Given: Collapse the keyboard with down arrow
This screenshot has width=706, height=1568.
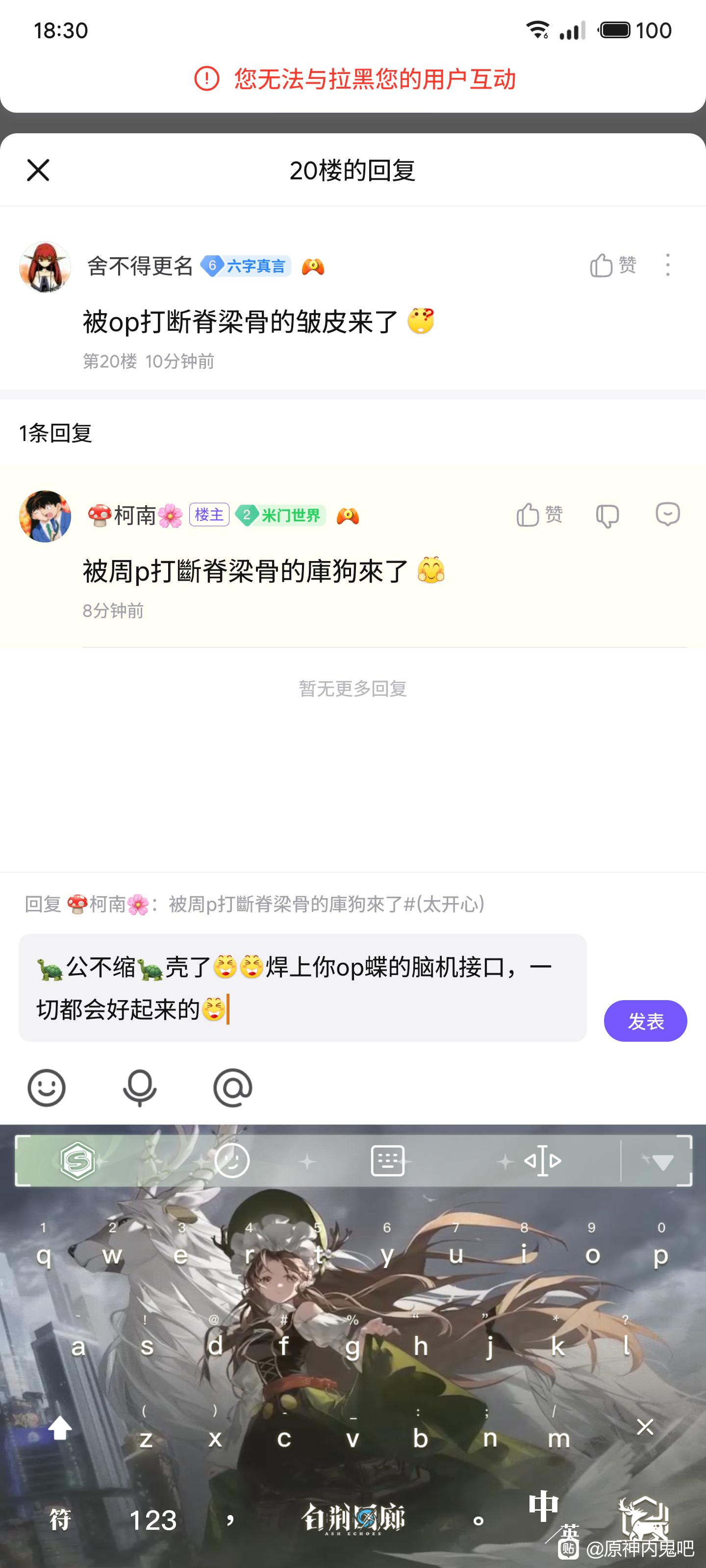Looking at the screenshot, I should click(661, 1161).
